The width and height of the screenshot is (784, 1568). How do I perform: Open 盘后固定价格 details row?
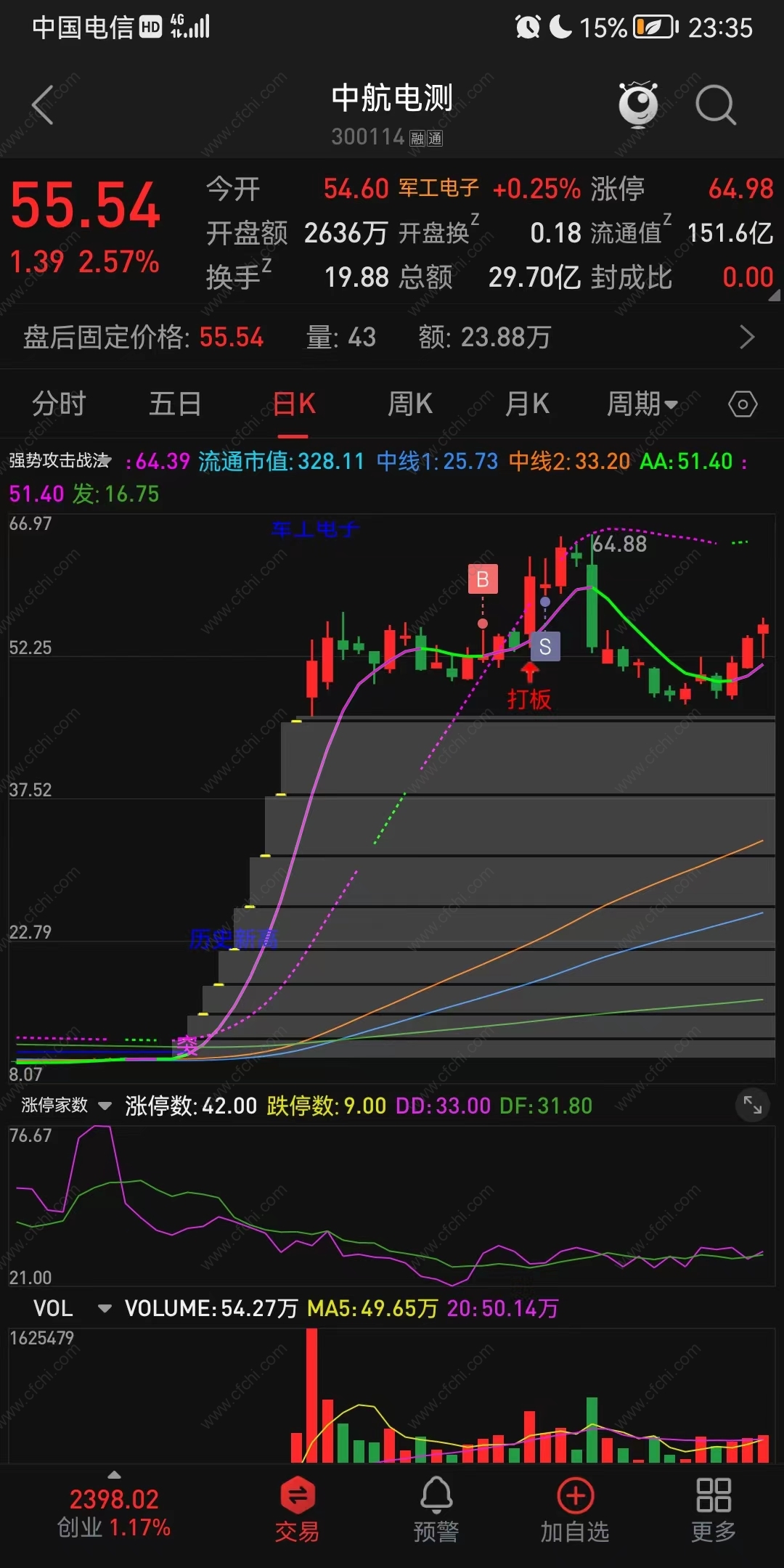coord(392,338)
